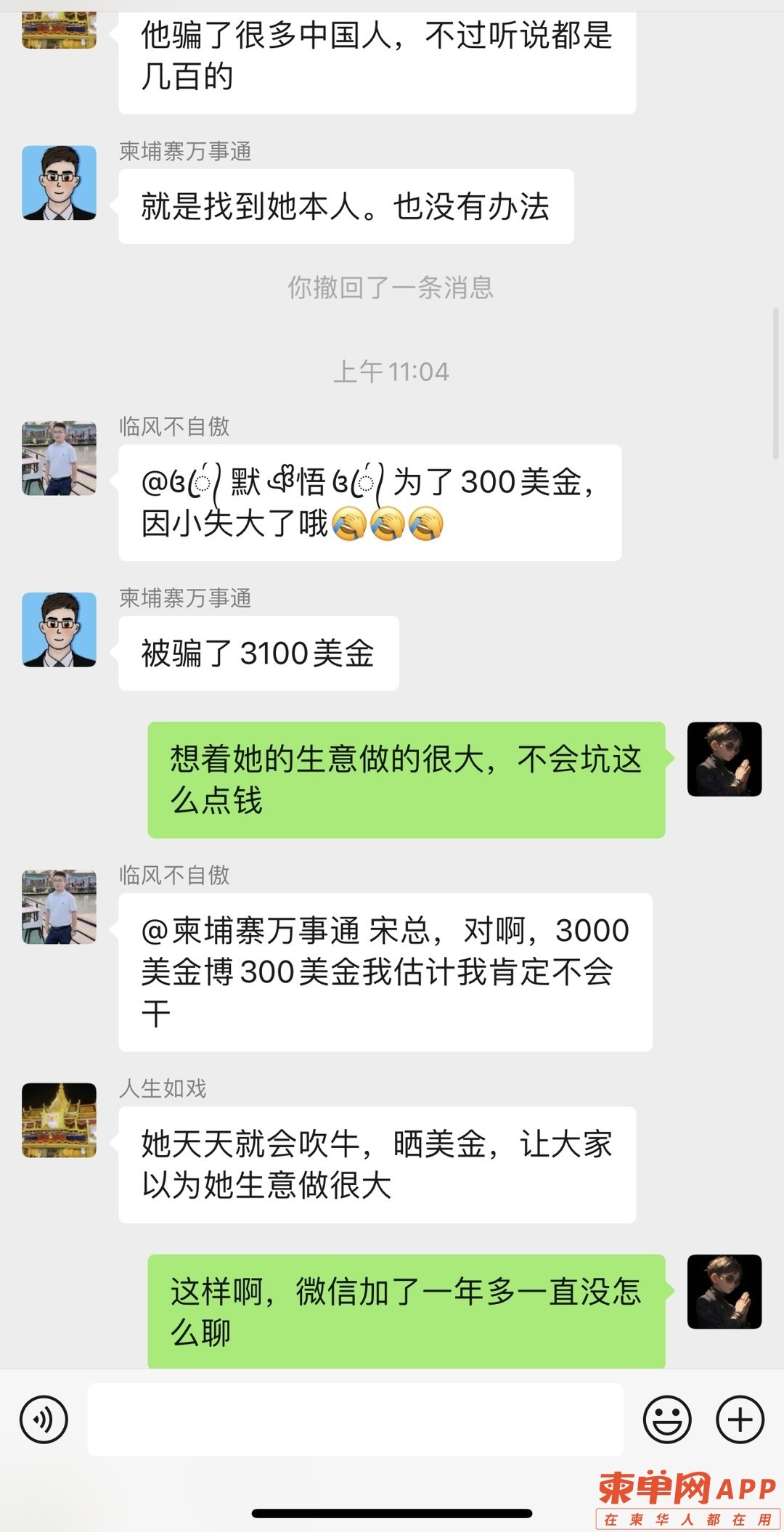Open my own avatar by the 微信加了一年多 message
This screenshot has height=1532, width=784.
click(x=724, y=1291)
